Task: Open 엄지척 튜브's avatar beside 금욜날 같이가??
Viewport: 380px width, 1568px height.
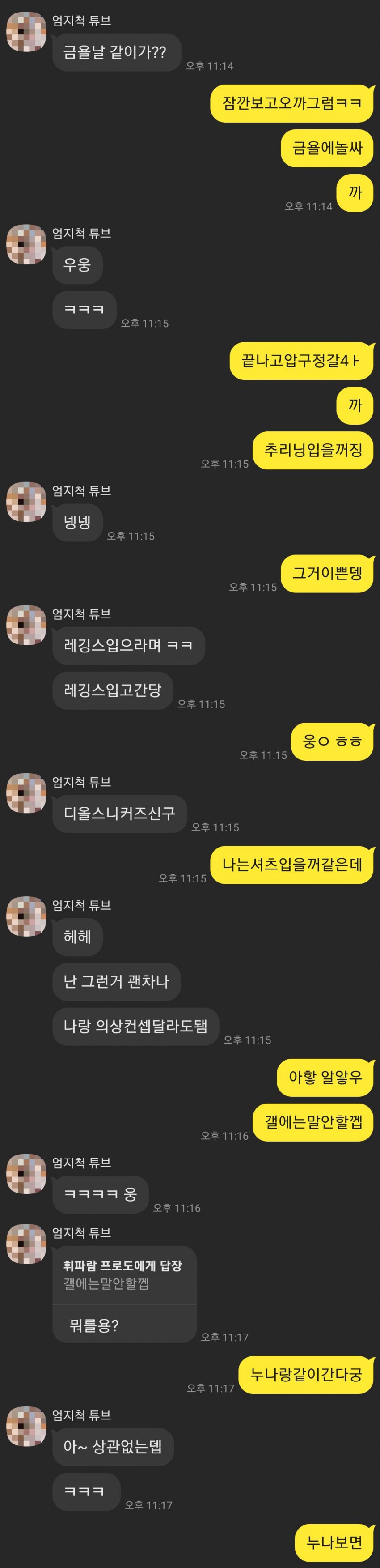Action: (x=26, y=32)
